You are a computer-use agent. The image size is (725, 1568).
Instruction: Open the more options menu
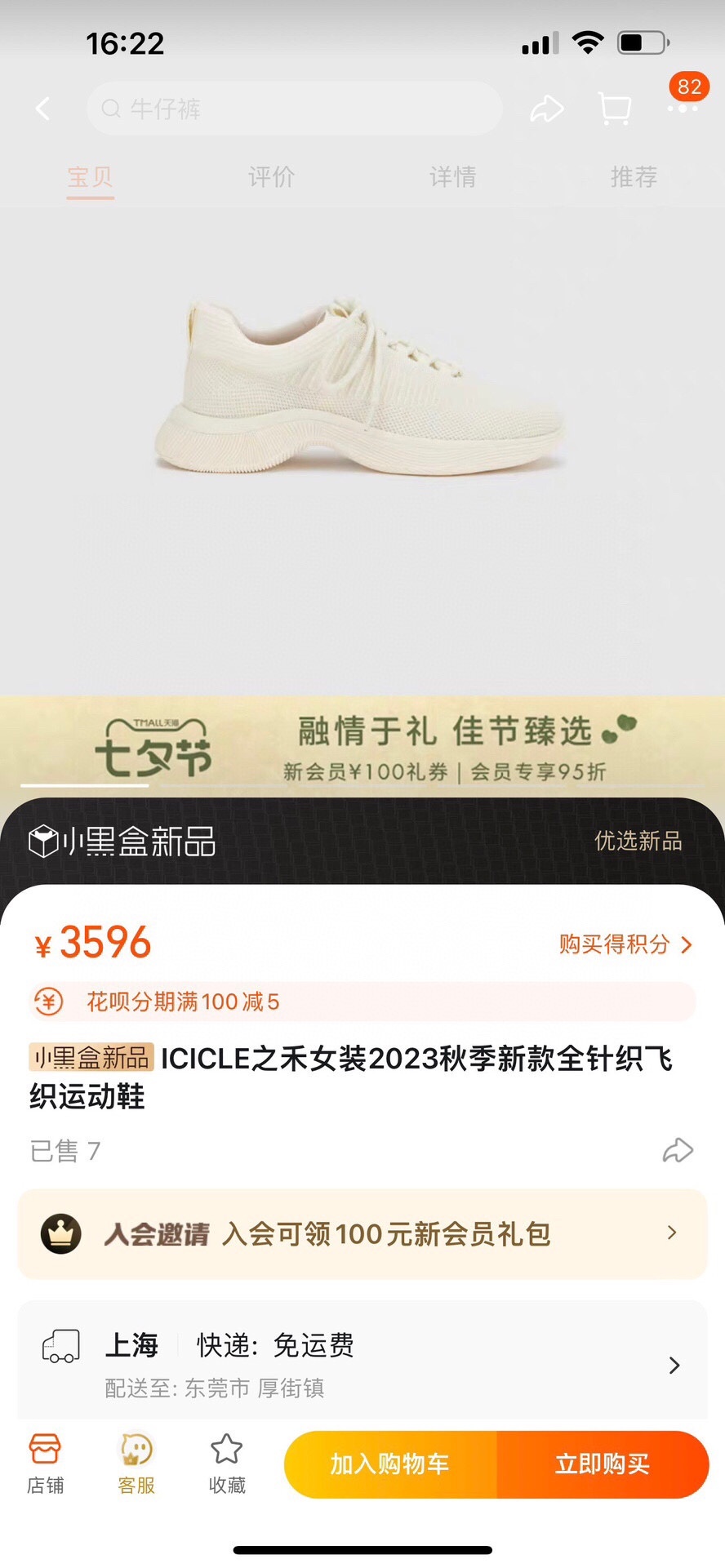click(683, 108)
